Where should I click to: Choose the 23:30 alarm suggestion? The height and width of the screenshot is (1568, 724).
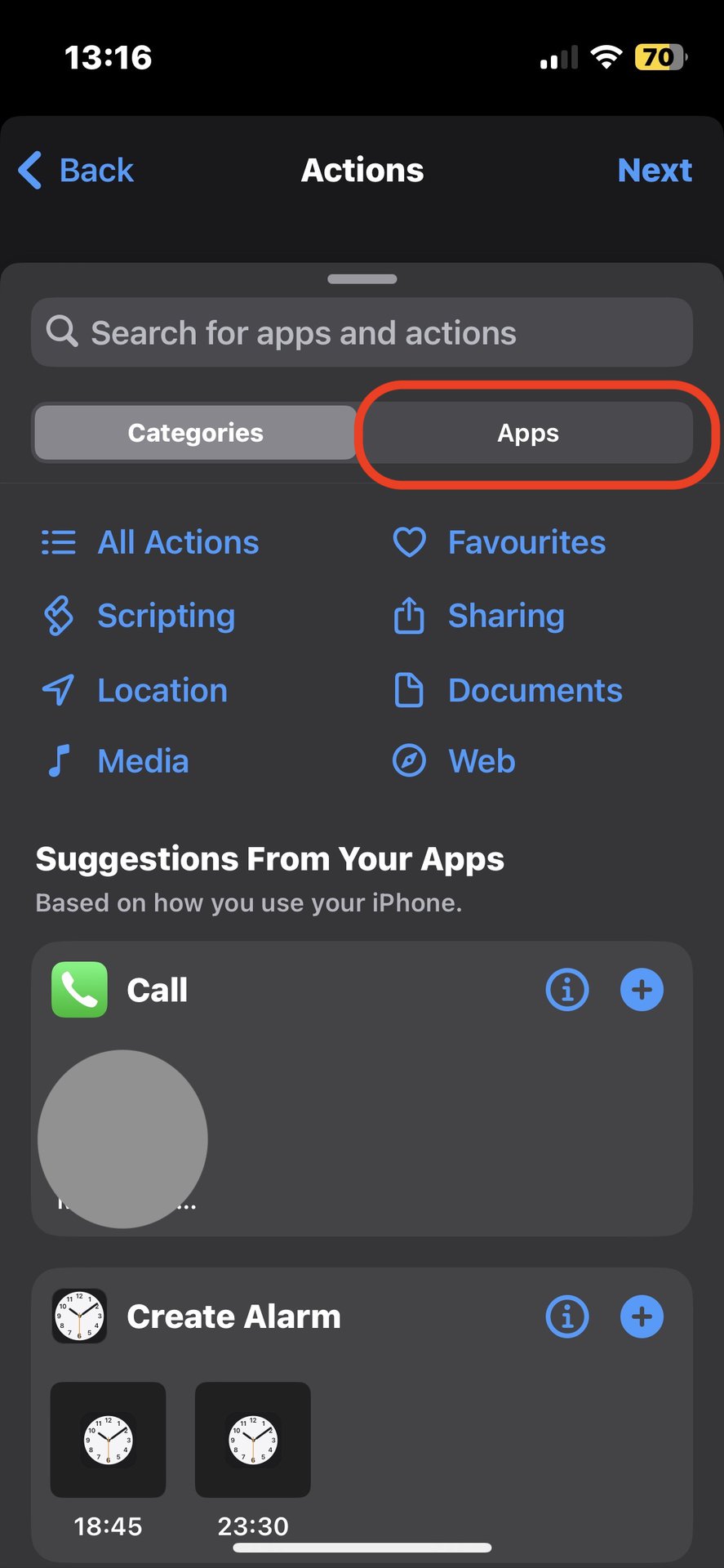[x=253, y=1441]
